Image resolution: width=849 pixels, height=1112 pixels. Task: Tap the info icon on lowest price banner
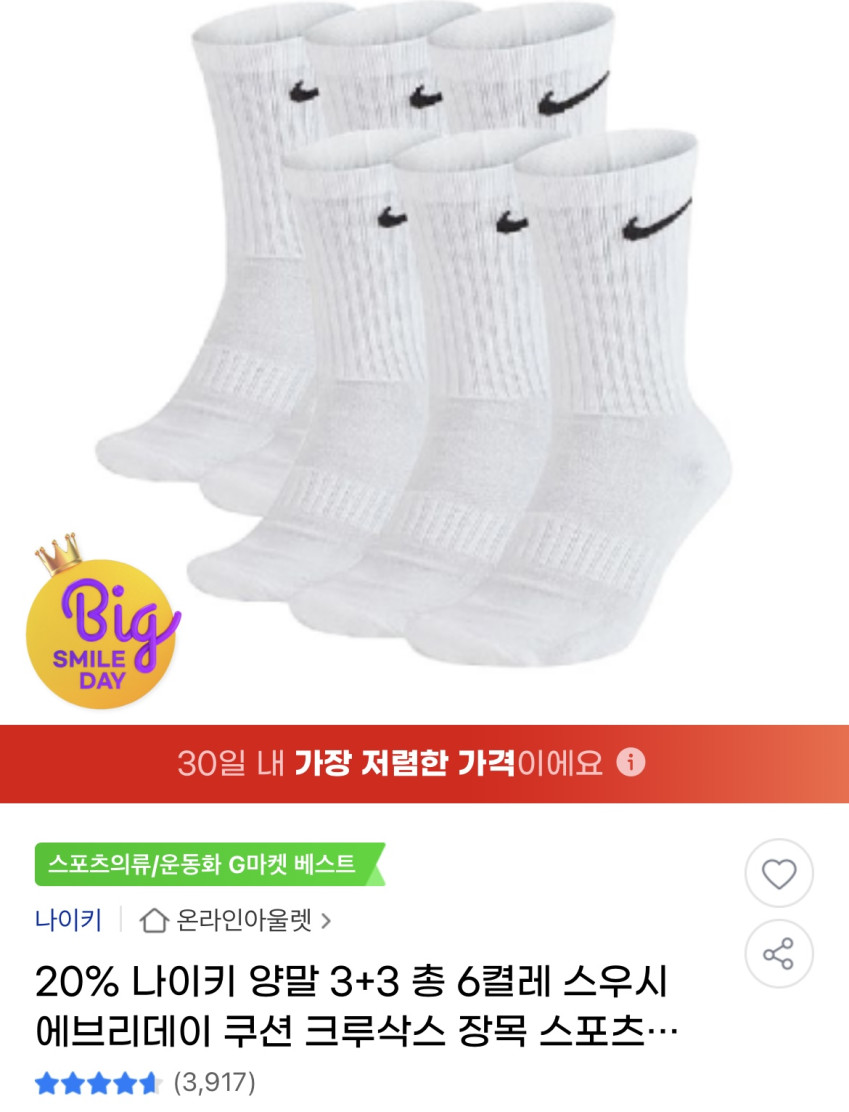pyautogui.click(x=631, y=764)
